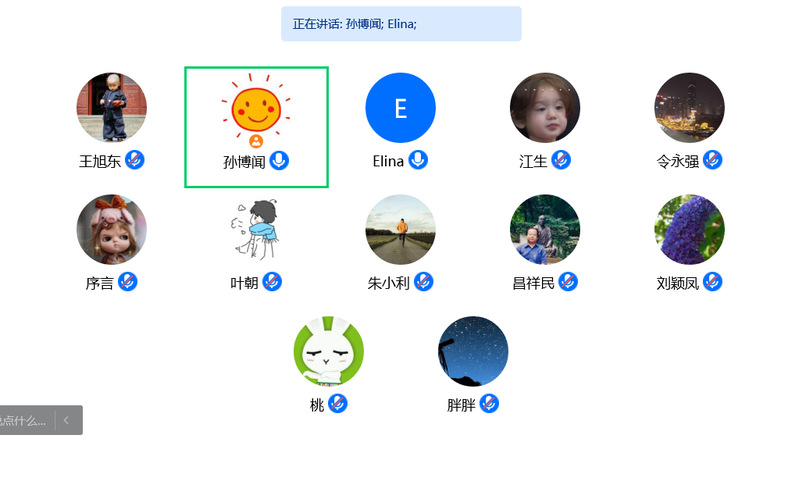The height and width of the screenshot is (492, 798).
Task: Open participant 昌祥民's tile
Action: click(x=544, y=230)
